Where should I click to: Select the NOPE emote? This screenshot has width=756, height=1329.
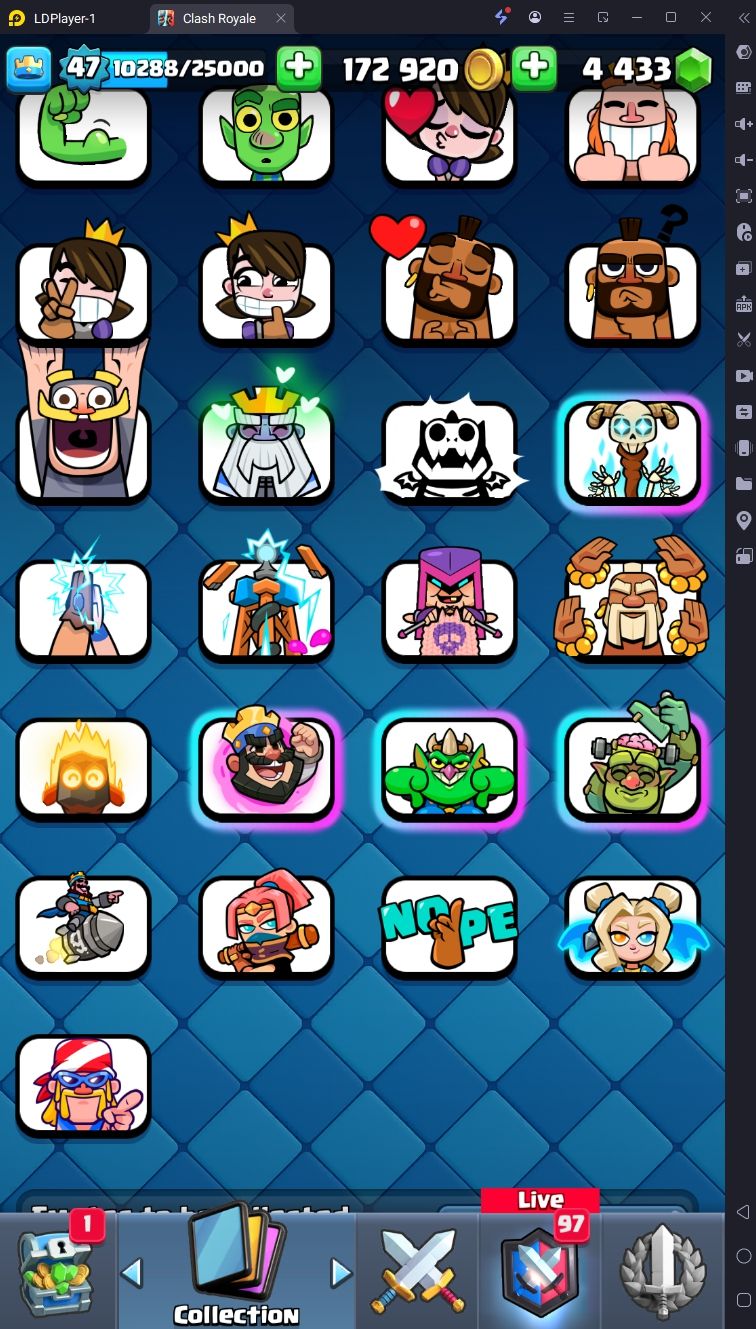449,926
